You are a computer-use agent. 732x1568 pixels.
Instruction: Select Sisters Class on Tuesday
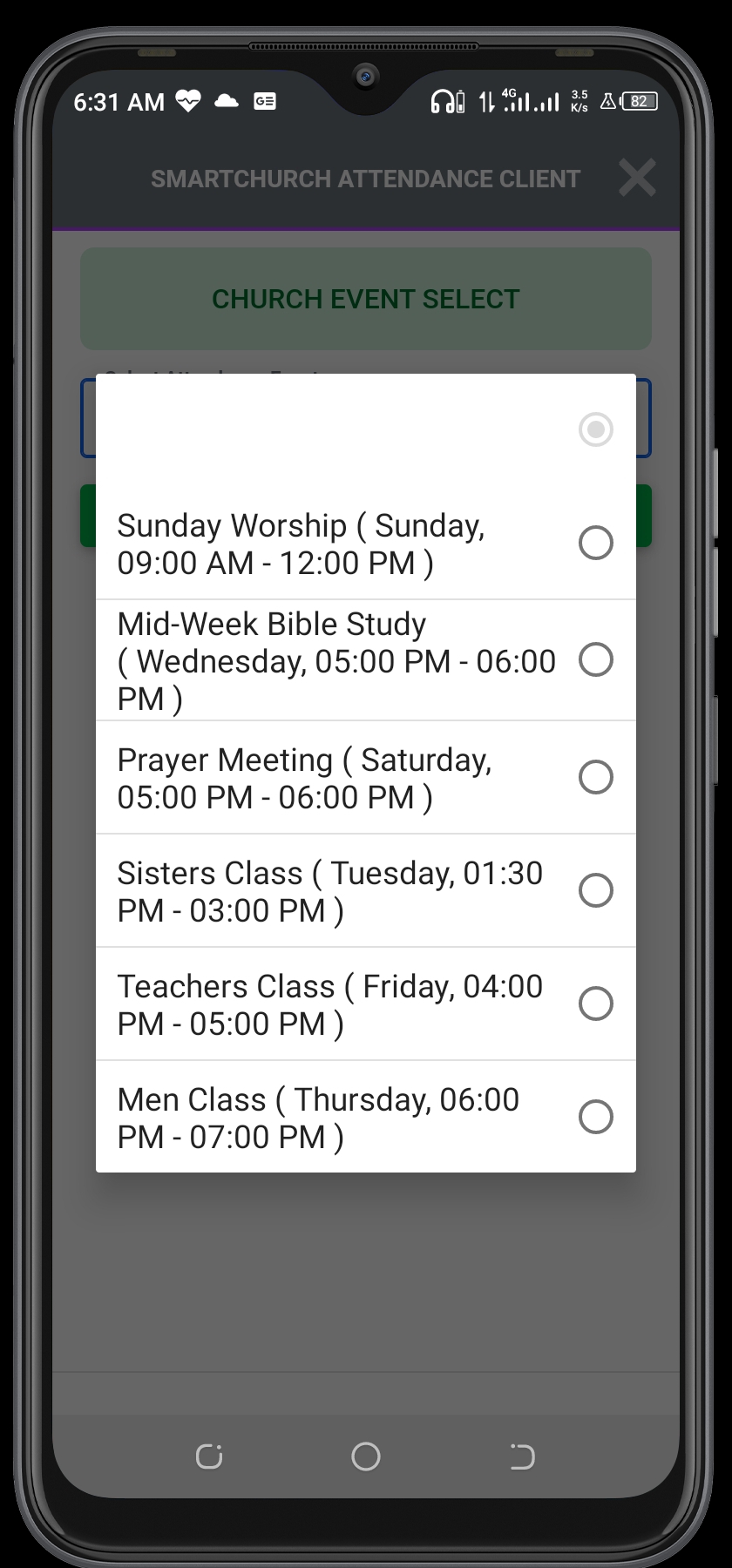coord(365,891)
